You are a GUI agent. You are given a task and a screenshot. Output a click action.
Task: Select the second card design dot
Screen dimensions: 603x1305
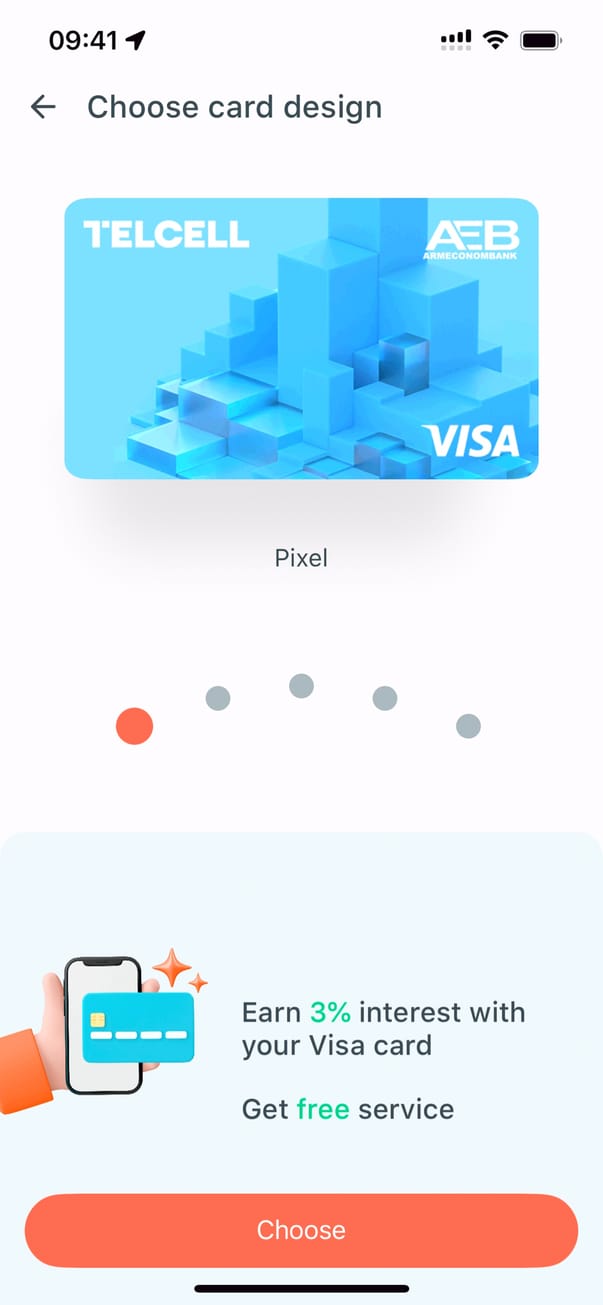(218, 698)
